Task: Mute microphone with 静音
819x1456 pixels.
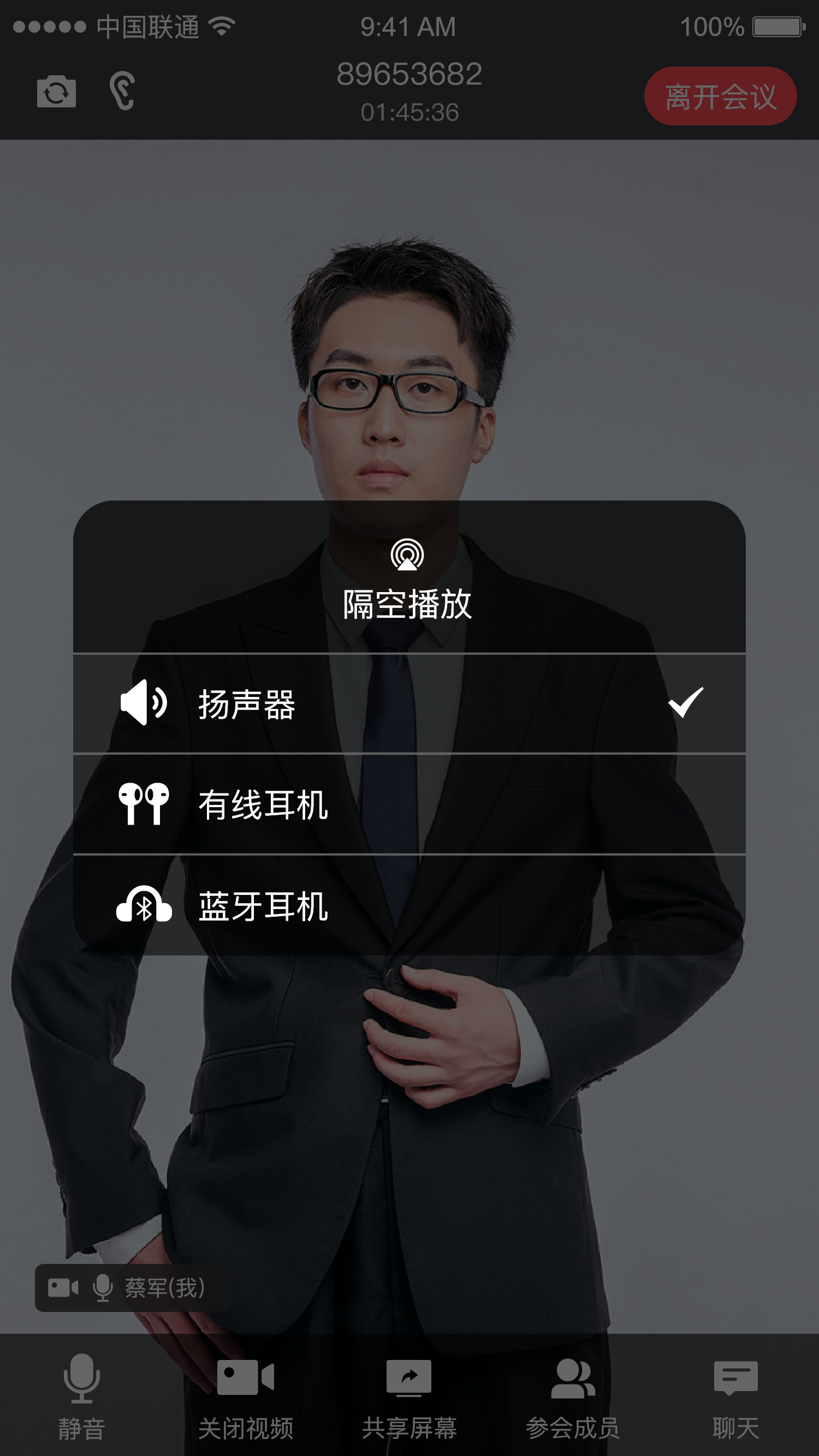Action: coord(82,1396)
